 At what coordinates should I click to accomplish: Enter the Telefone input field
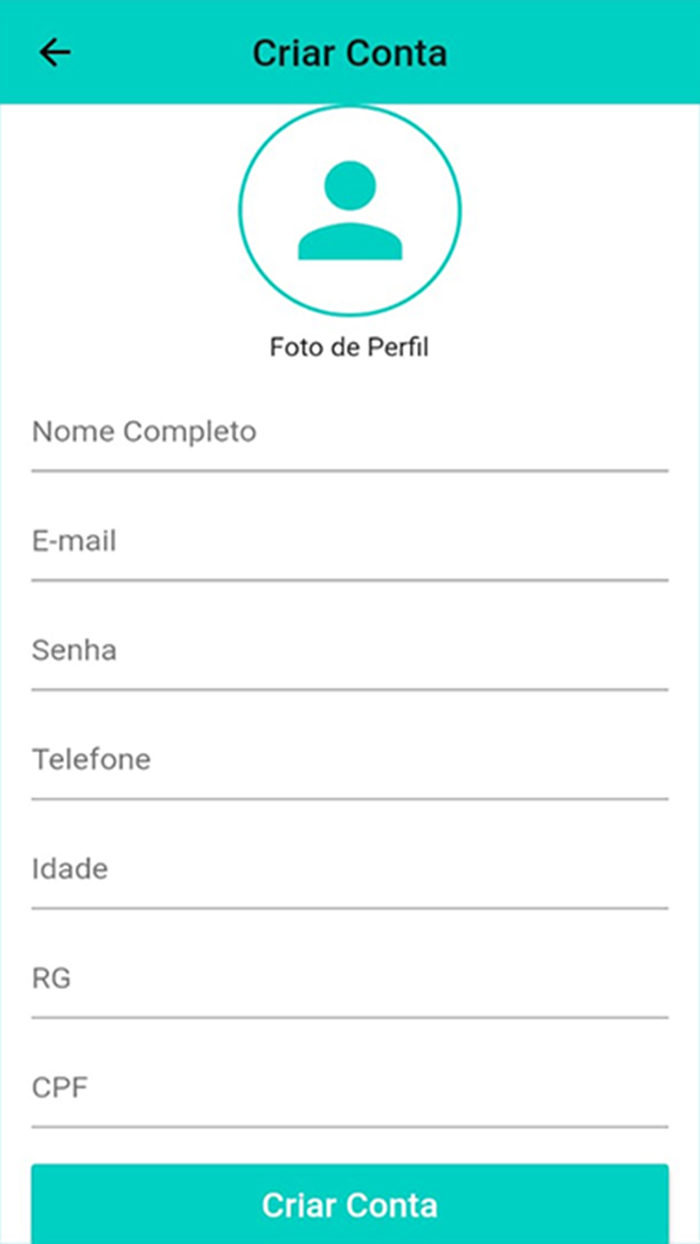(350, 761)
